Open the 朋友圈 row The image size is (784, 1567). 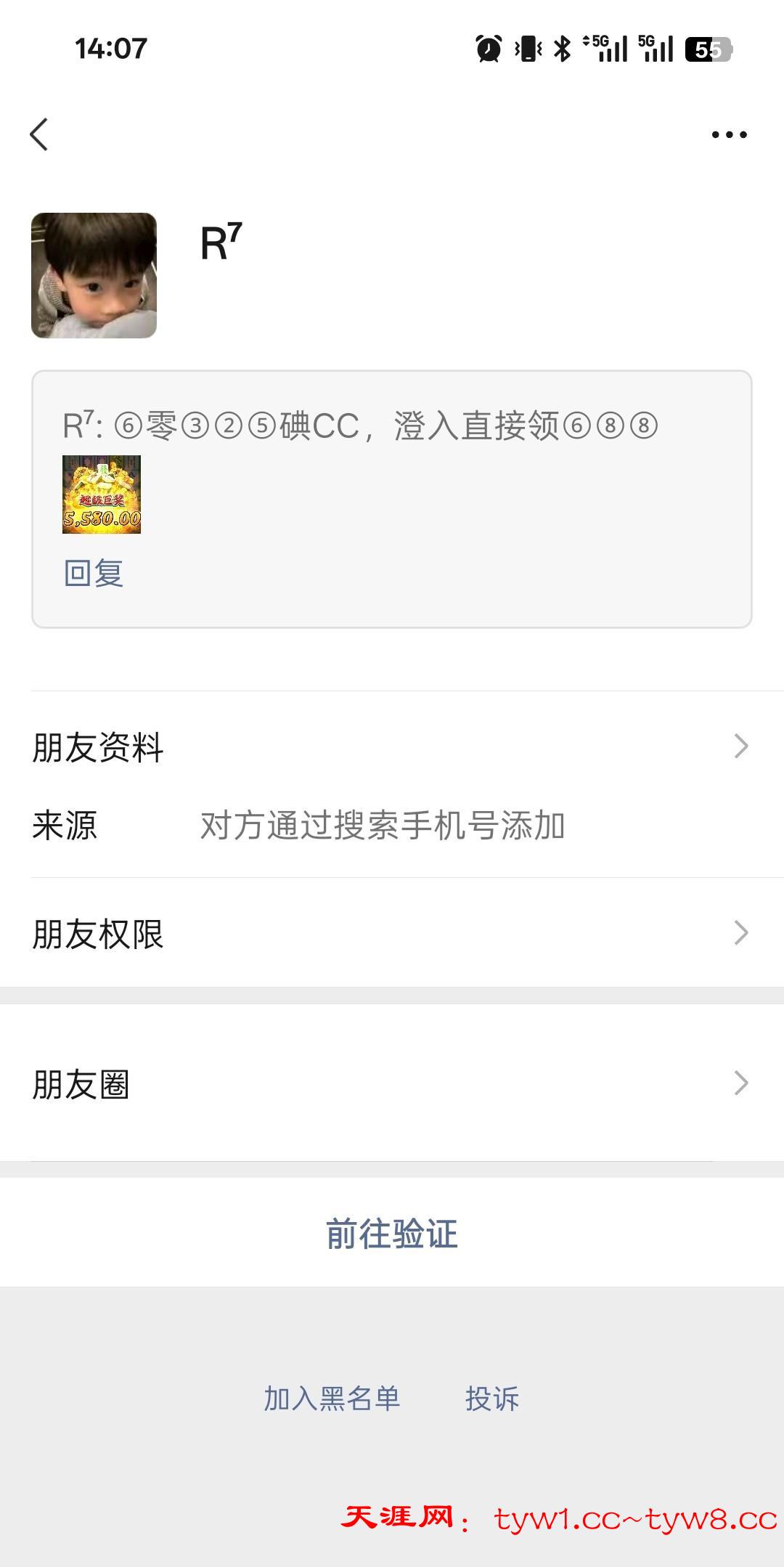pyautogui.click(x=391, y=1083)
